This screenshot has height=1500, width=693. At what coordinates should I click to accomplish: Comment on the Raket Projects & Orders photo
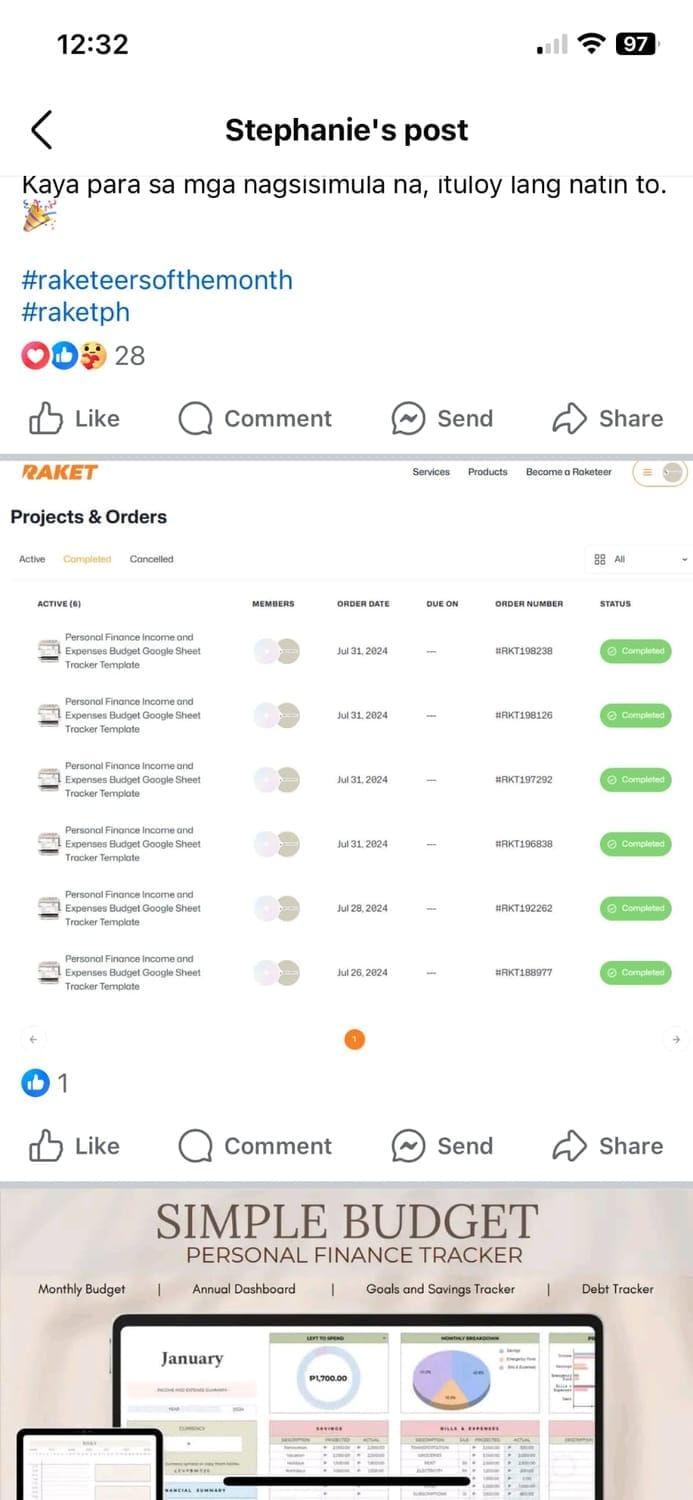tap(255, 1146)
